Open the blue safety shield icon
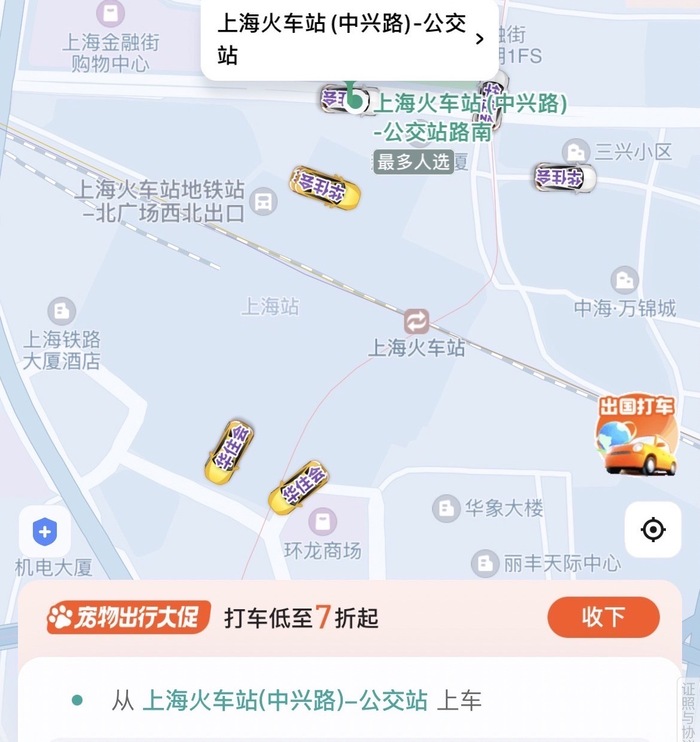 (45, 531)
